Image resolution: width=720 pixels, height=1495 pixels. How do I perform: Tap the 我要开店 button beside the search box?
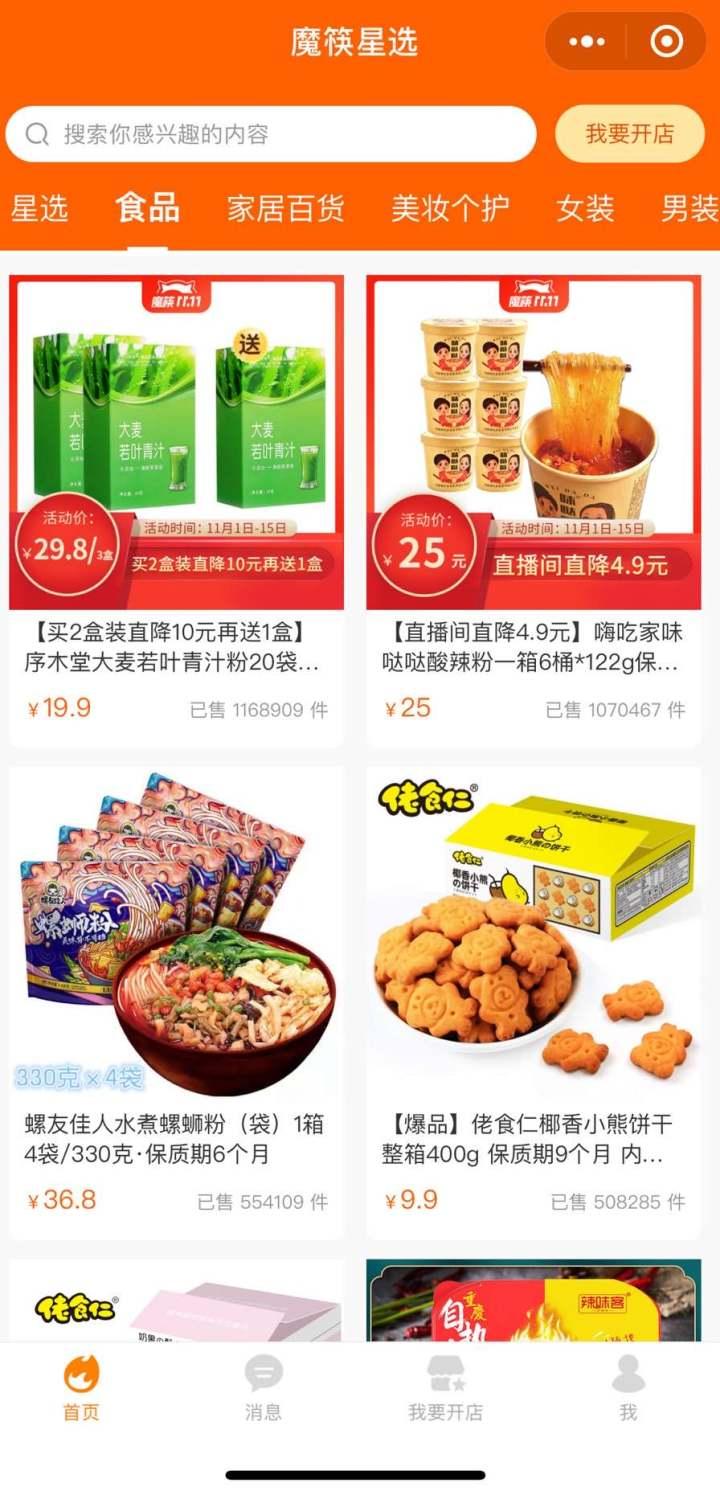coord(629,134)
